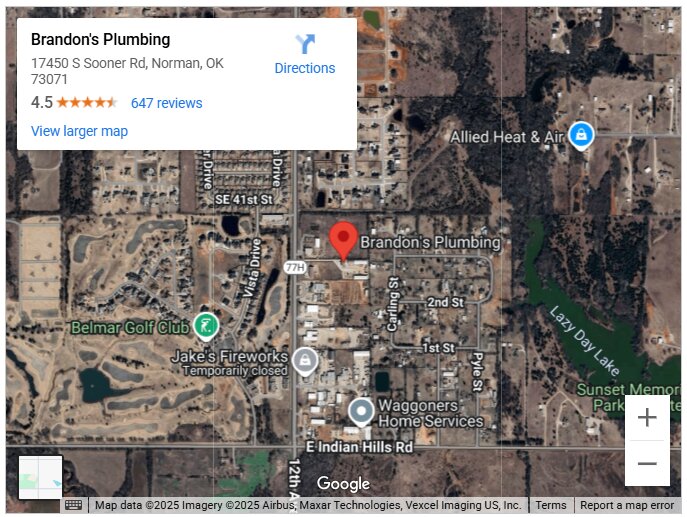Switch map layer with the thumbnail toggle

coord(41,477)
